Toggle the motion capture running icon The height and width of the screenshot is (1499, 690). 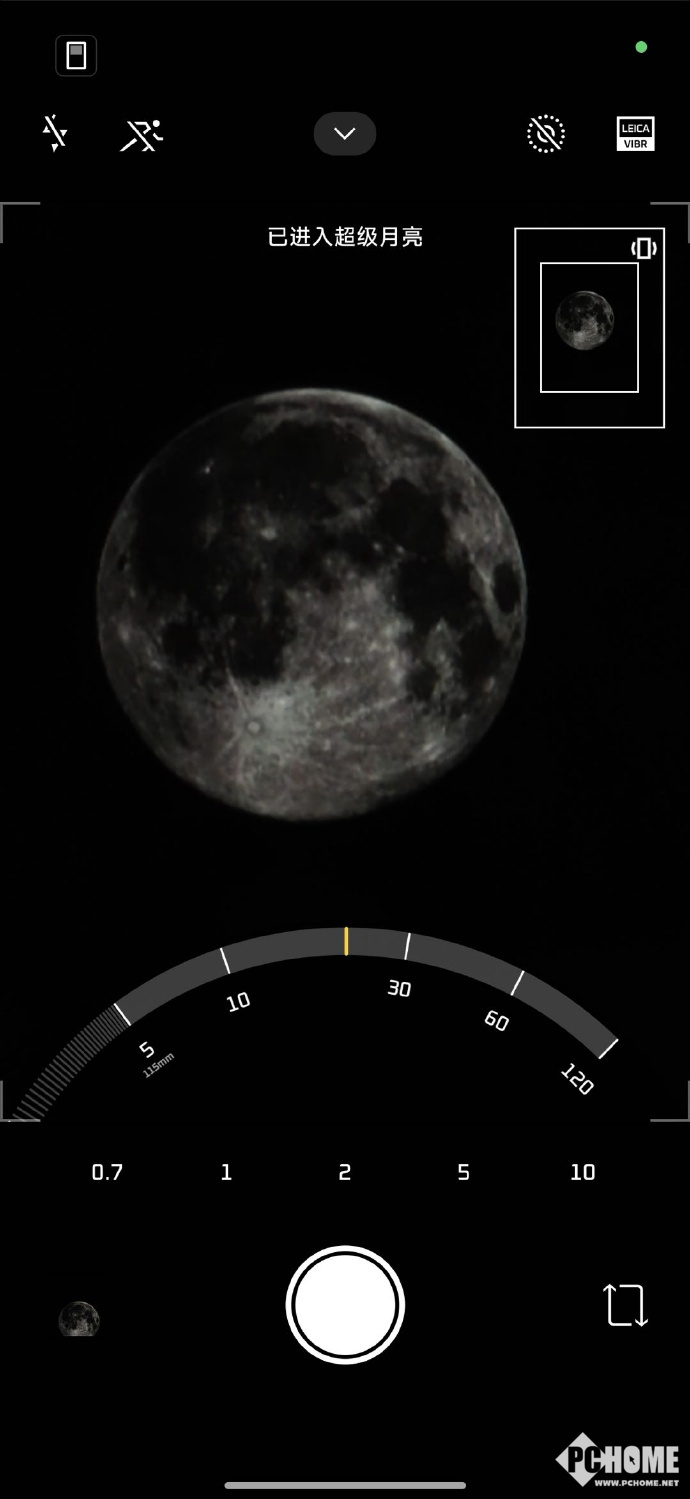coord(141,134)
